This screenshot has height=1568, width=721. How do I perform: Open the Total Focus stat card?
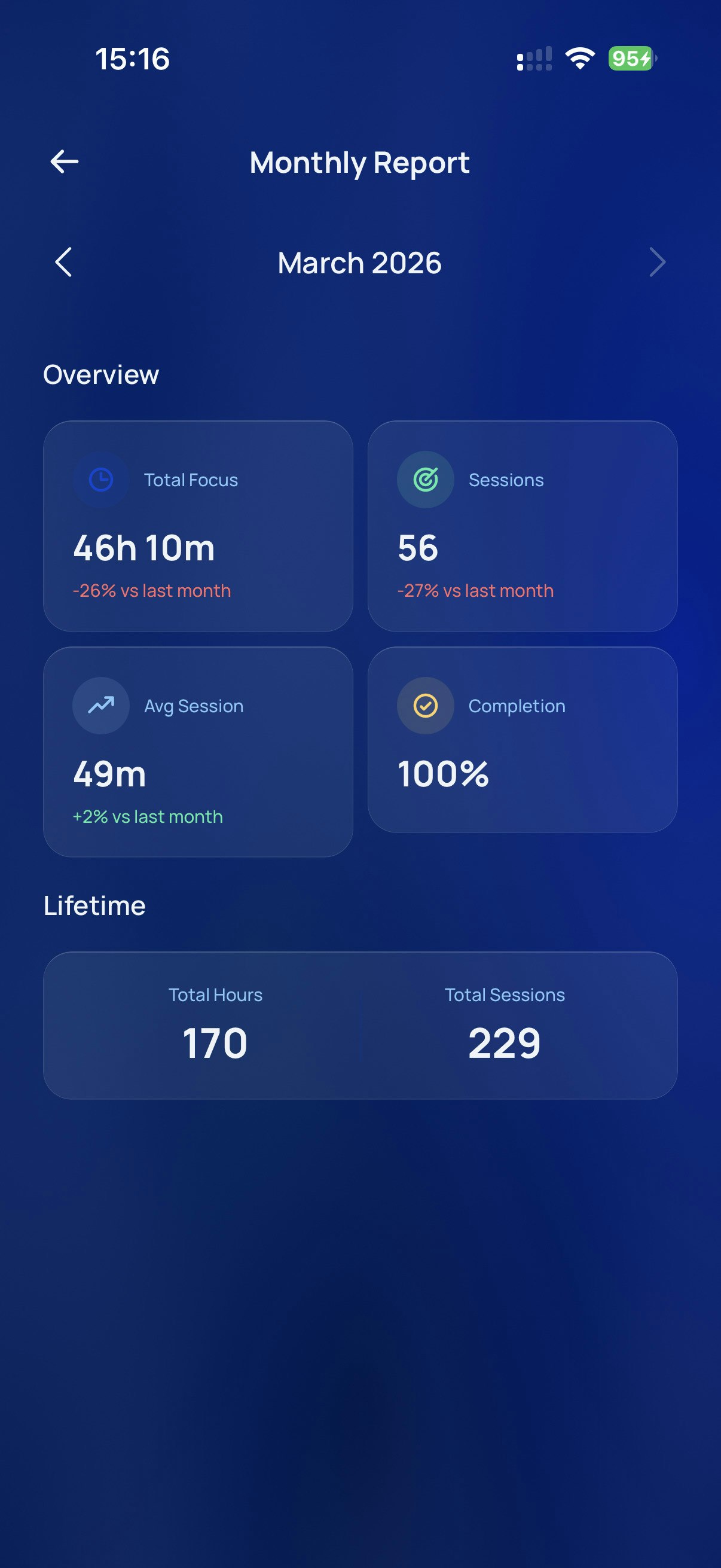(x=198, y=526)
